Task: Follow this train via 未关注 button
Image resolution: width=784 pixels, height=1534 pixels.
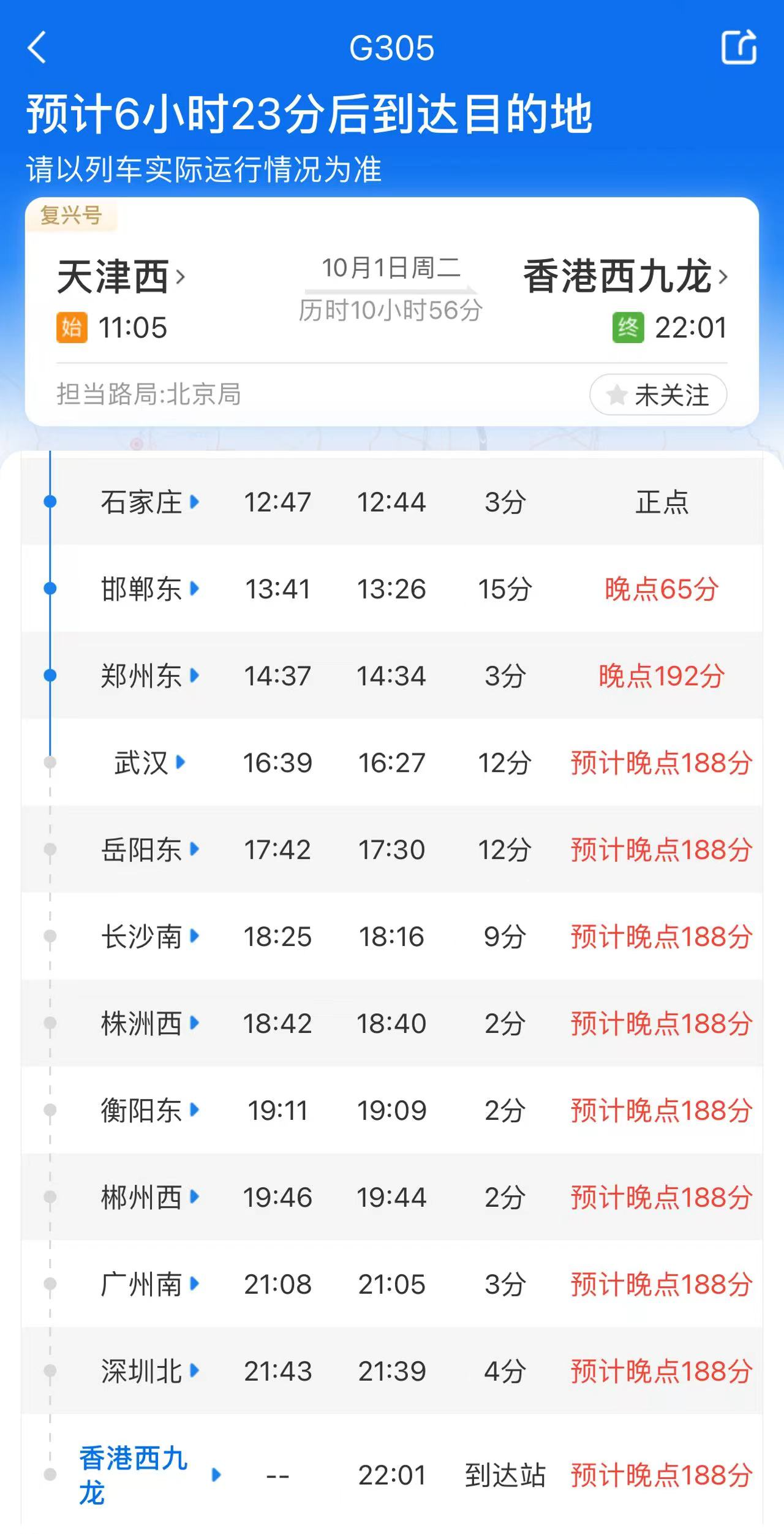Action: click(658, 395)
